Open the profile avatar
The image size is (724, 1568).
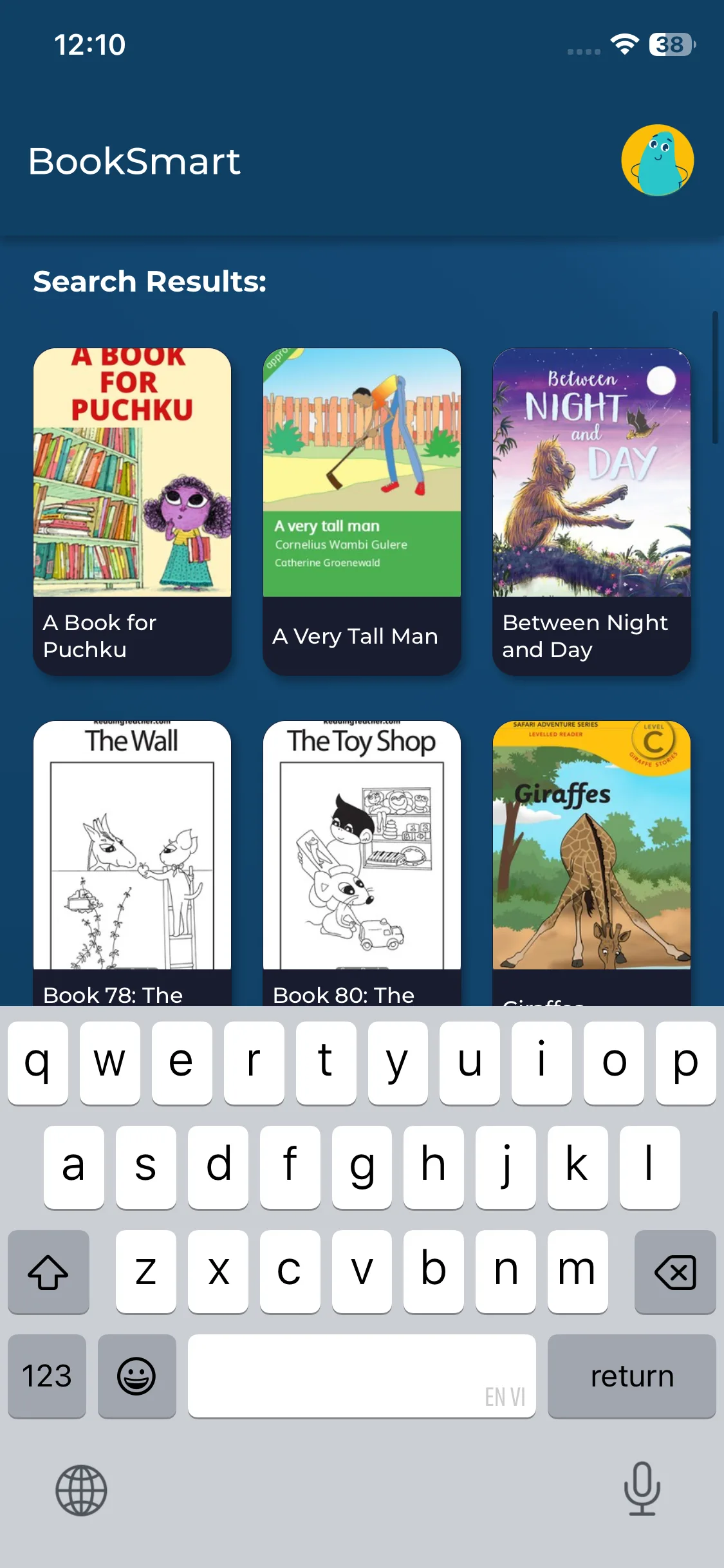click(657, 160)
